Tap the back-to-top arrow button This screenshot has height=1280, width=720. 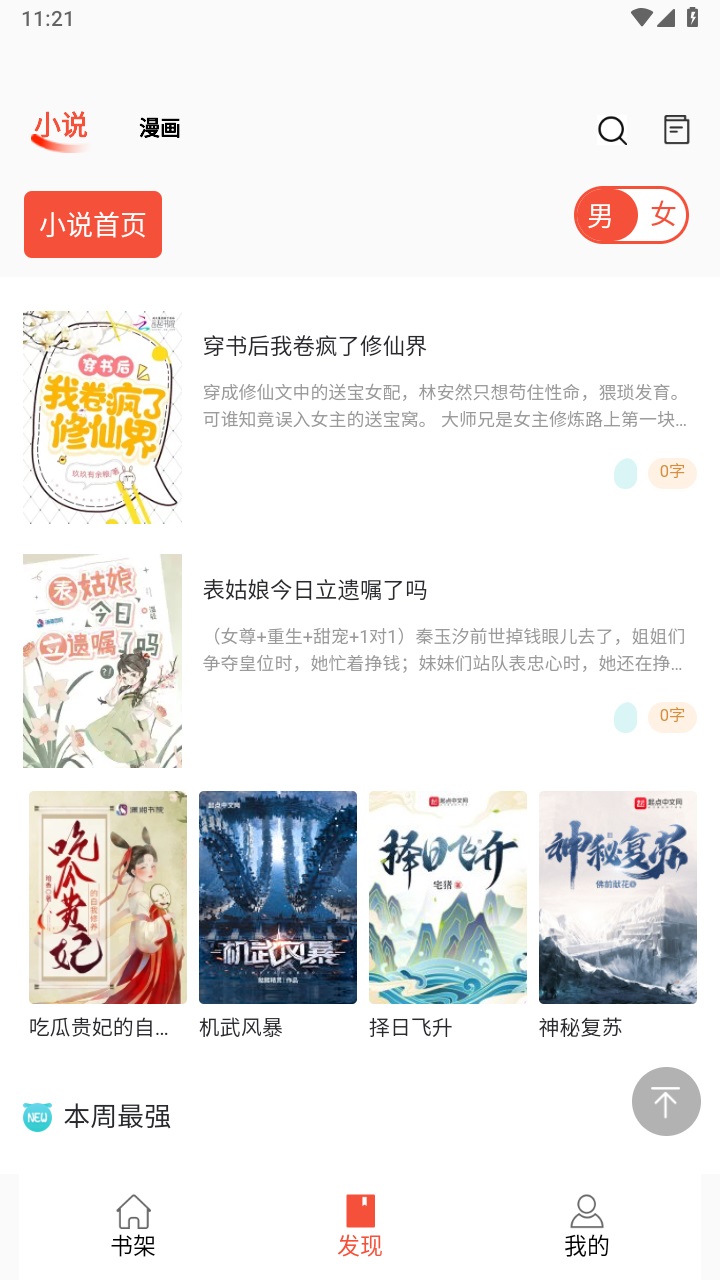coord(666,1101)
